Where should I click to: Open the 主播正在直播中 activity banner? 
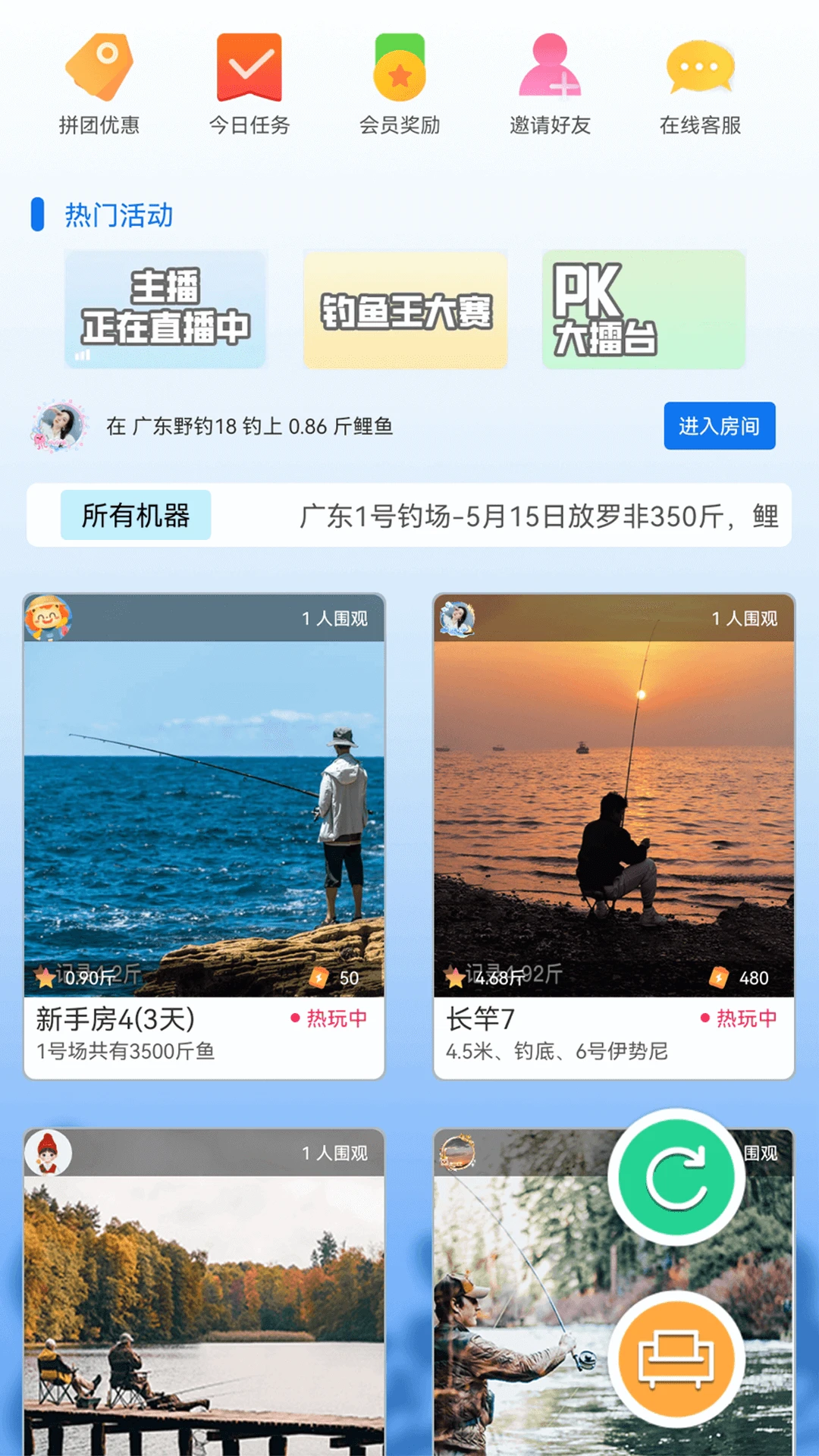coord(165,309)
